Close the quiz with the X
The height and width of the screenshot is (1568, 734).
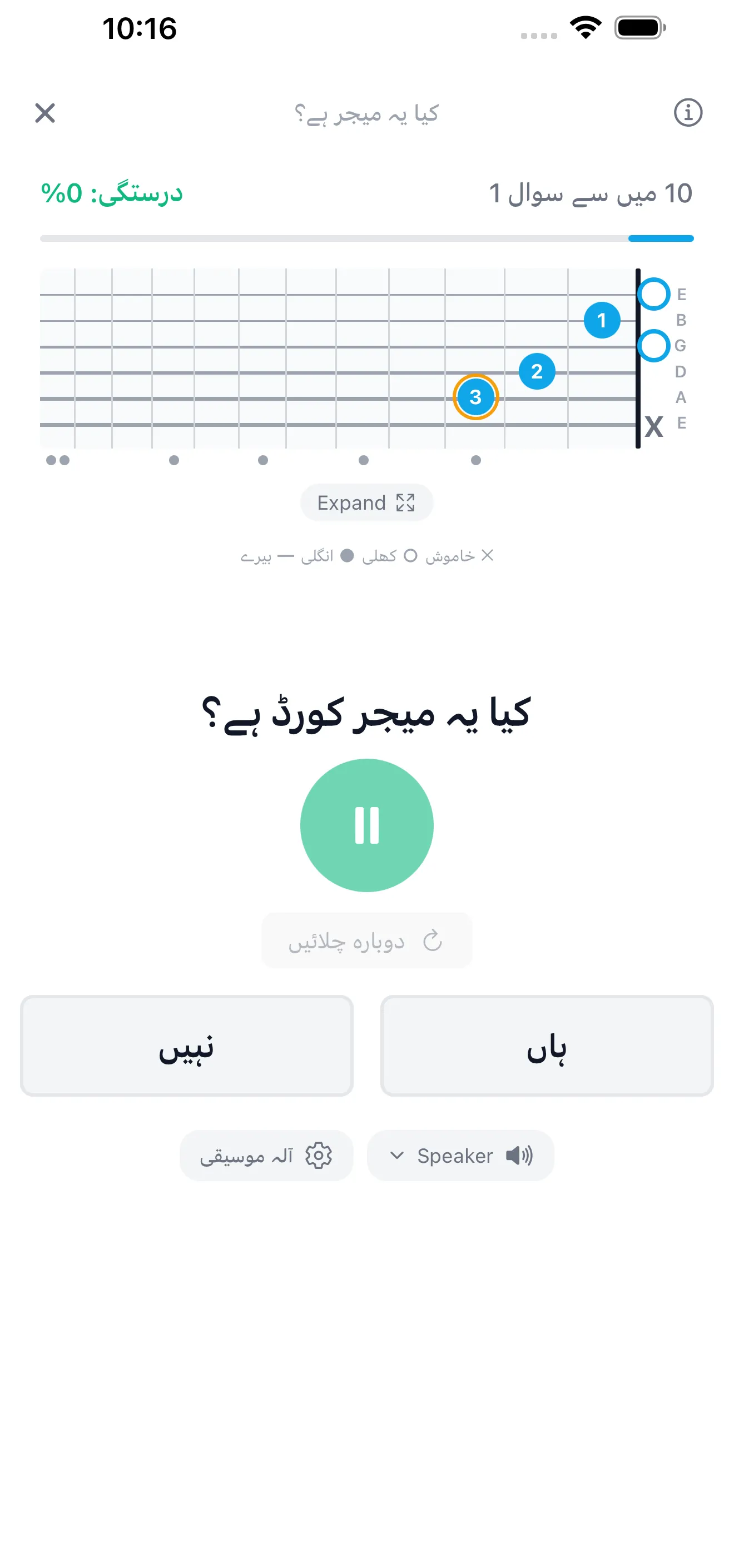tap(44, 113)
